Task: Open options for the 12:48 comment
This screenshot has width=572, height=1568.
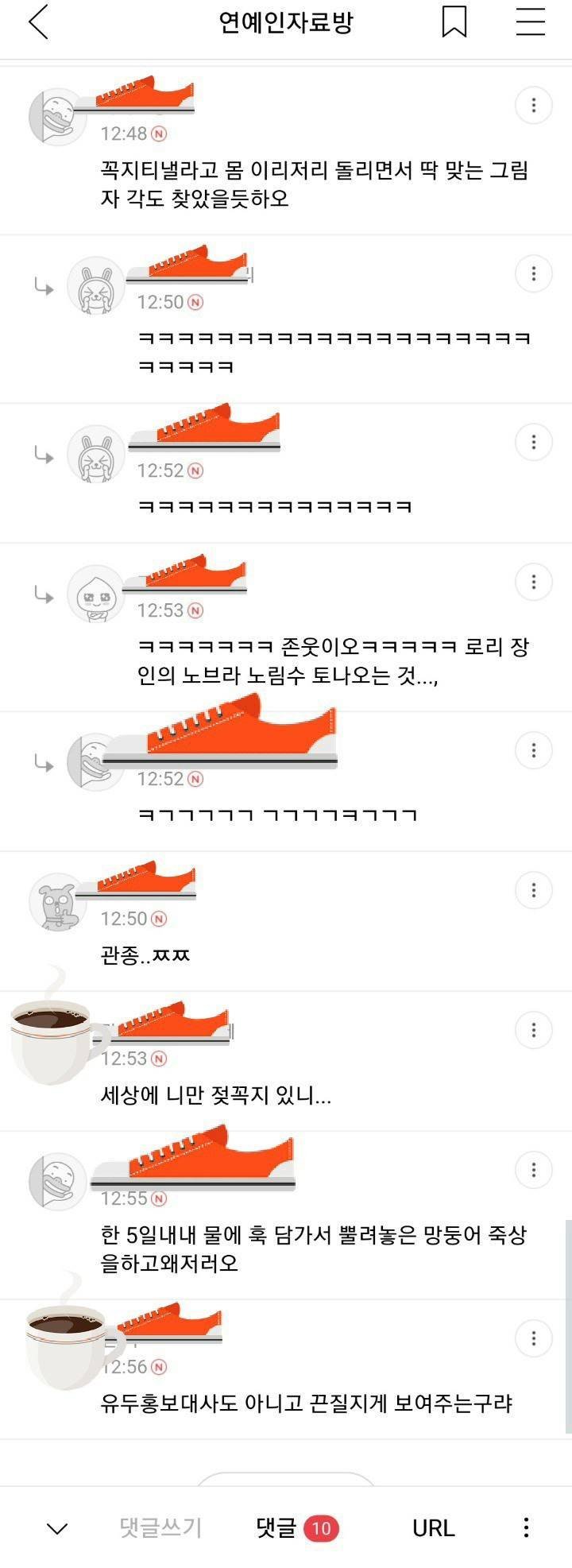Action: point(533,104)
